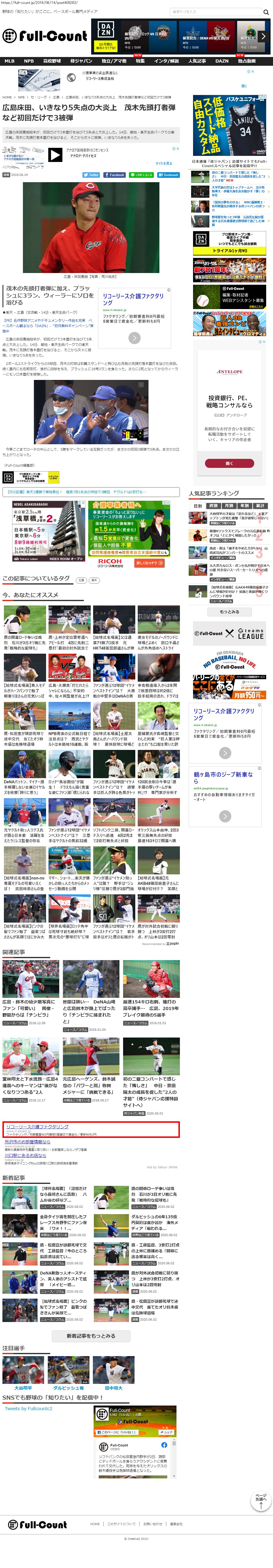Switch to the 人気記事 navigation tab
Viewport: 273px width, 1568px height.
197,61
